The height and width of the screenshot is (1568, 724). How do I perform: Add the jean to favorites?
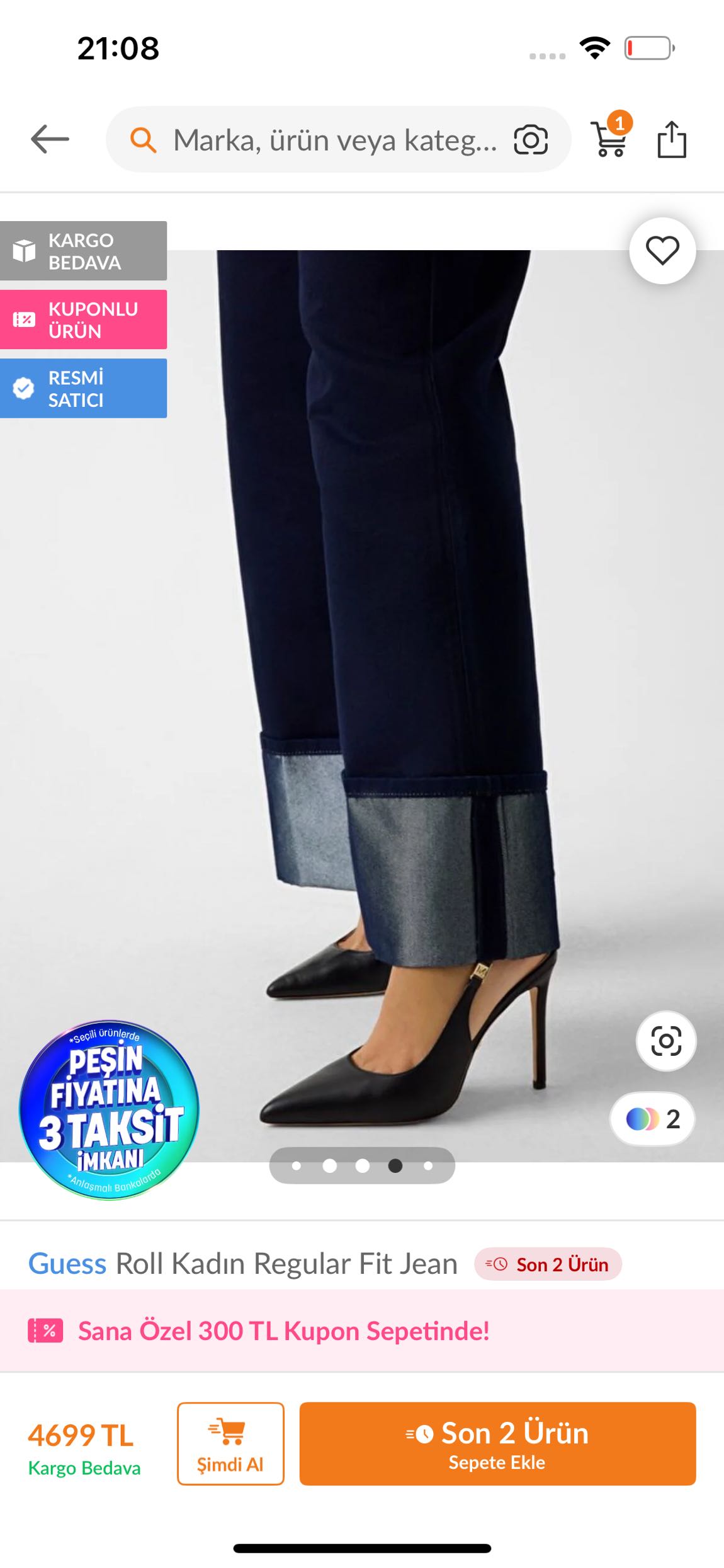point(662,251)
